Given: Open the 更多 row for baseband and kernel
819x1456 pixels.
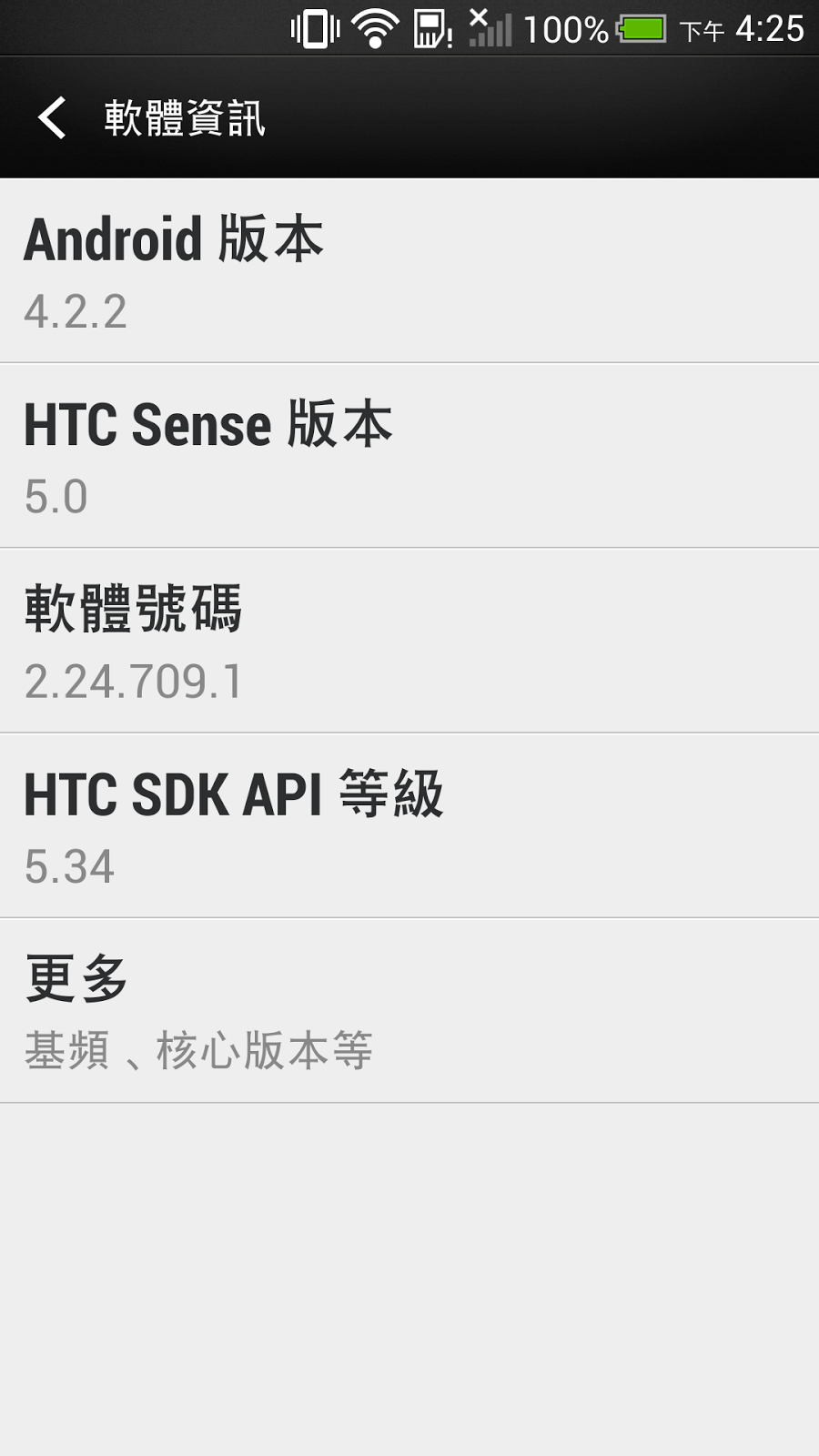Looking at the screenshot, I should click(409, 1010).
